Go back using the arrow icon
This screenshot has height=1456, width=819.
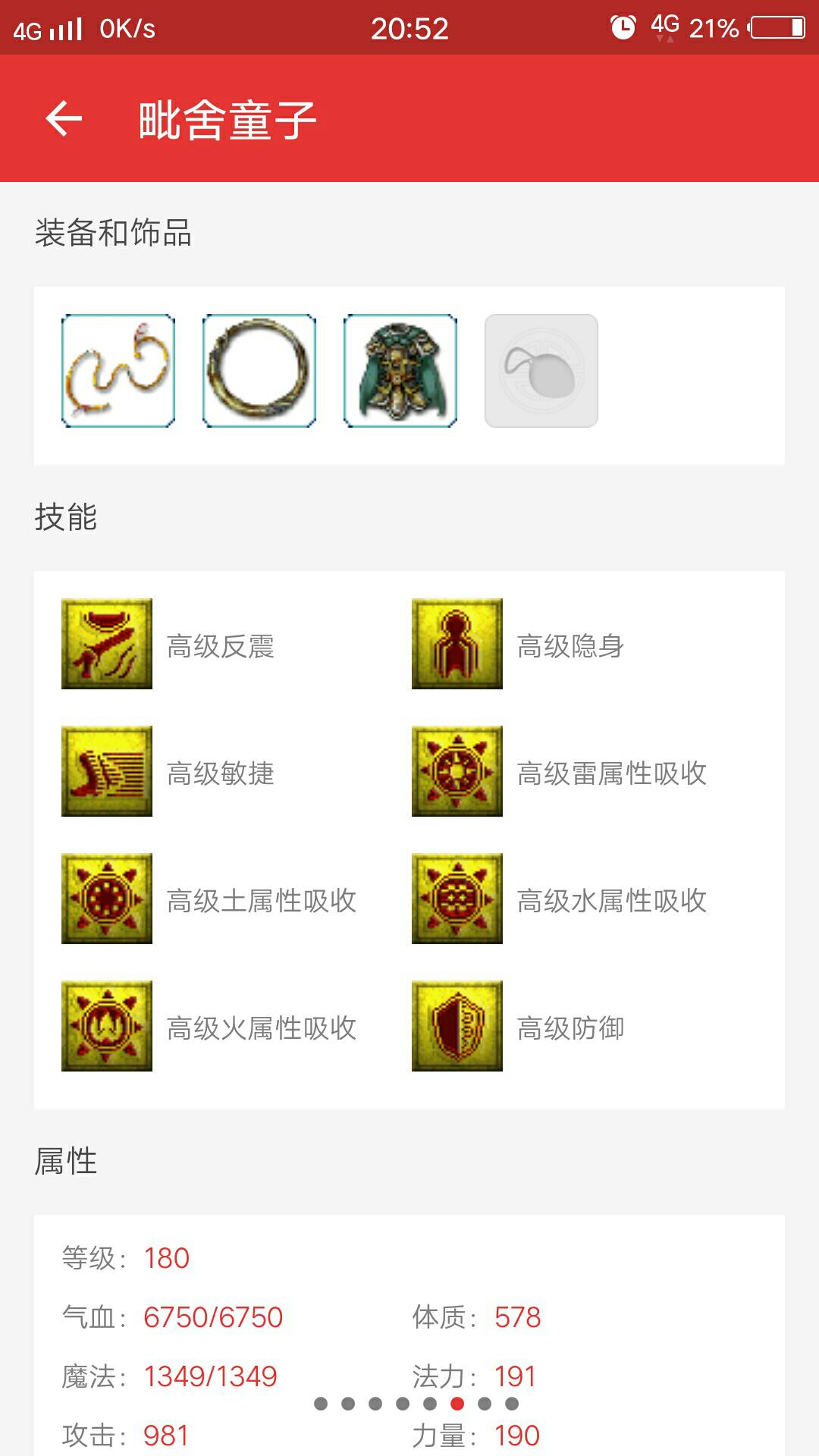tap(64, 119)
